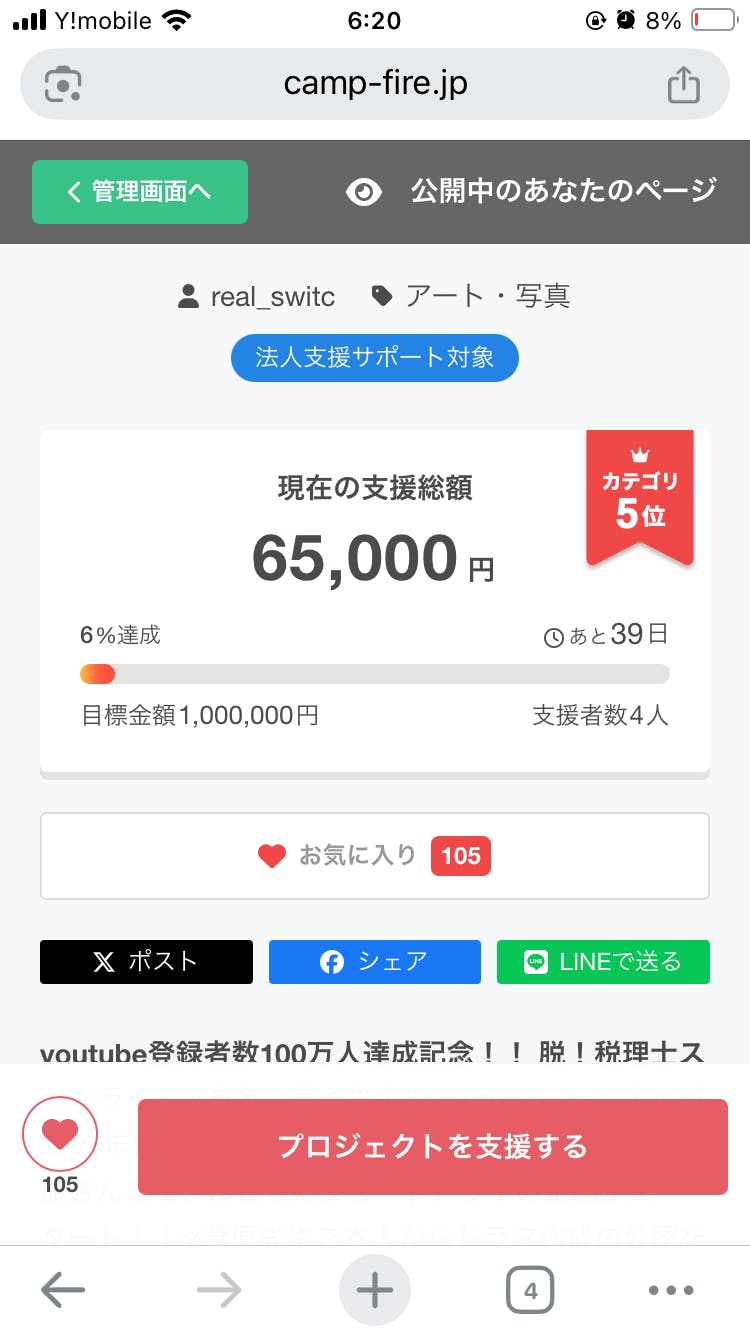
Task: Open a new tab with the plus button
Action: [375, 1290]
